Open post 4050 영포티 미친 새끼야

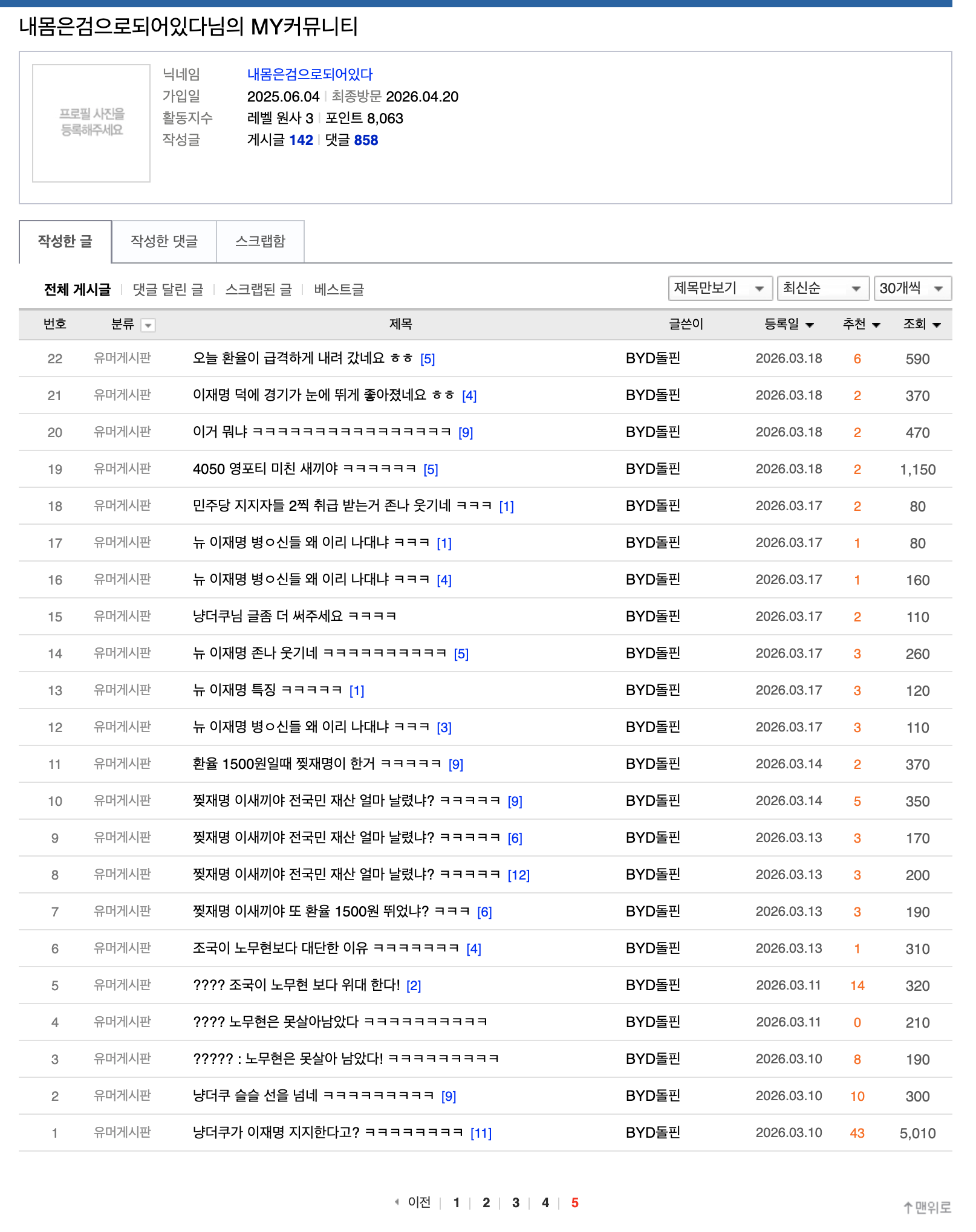click(304, 468)
